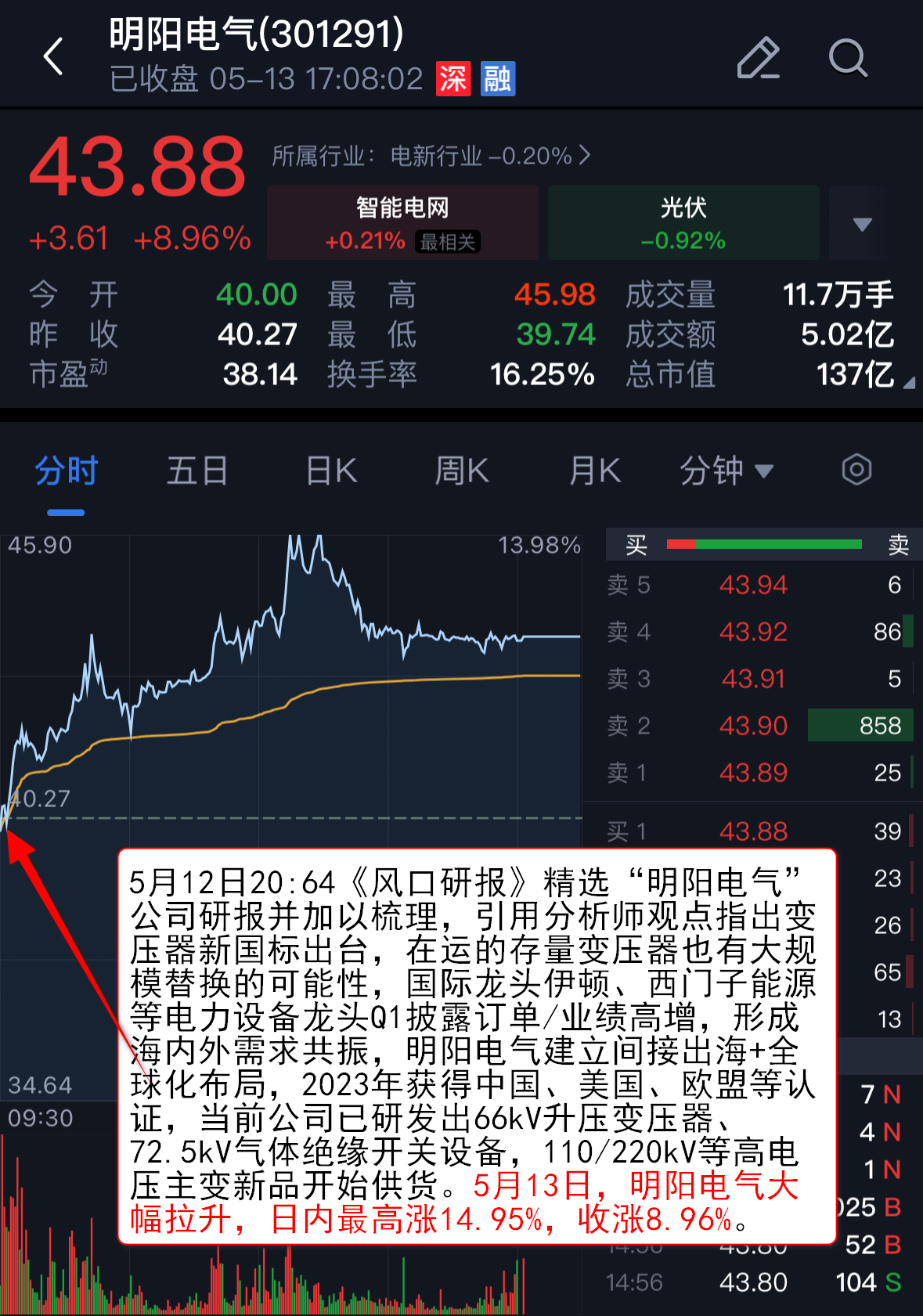View the 周K chart

[x=462, y=471]
